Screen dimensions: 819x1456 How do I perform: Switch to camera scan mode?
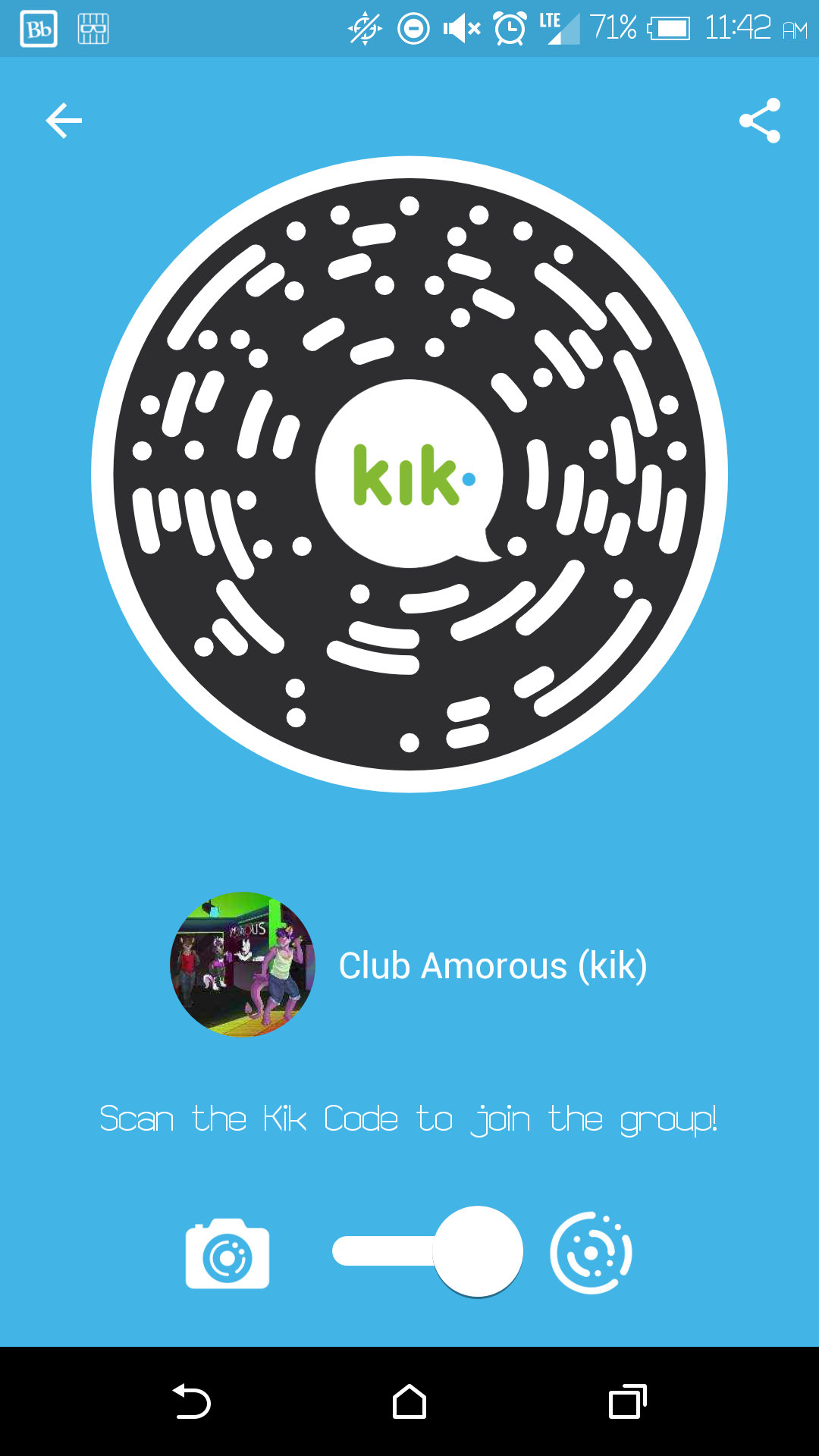point(227,1254)
